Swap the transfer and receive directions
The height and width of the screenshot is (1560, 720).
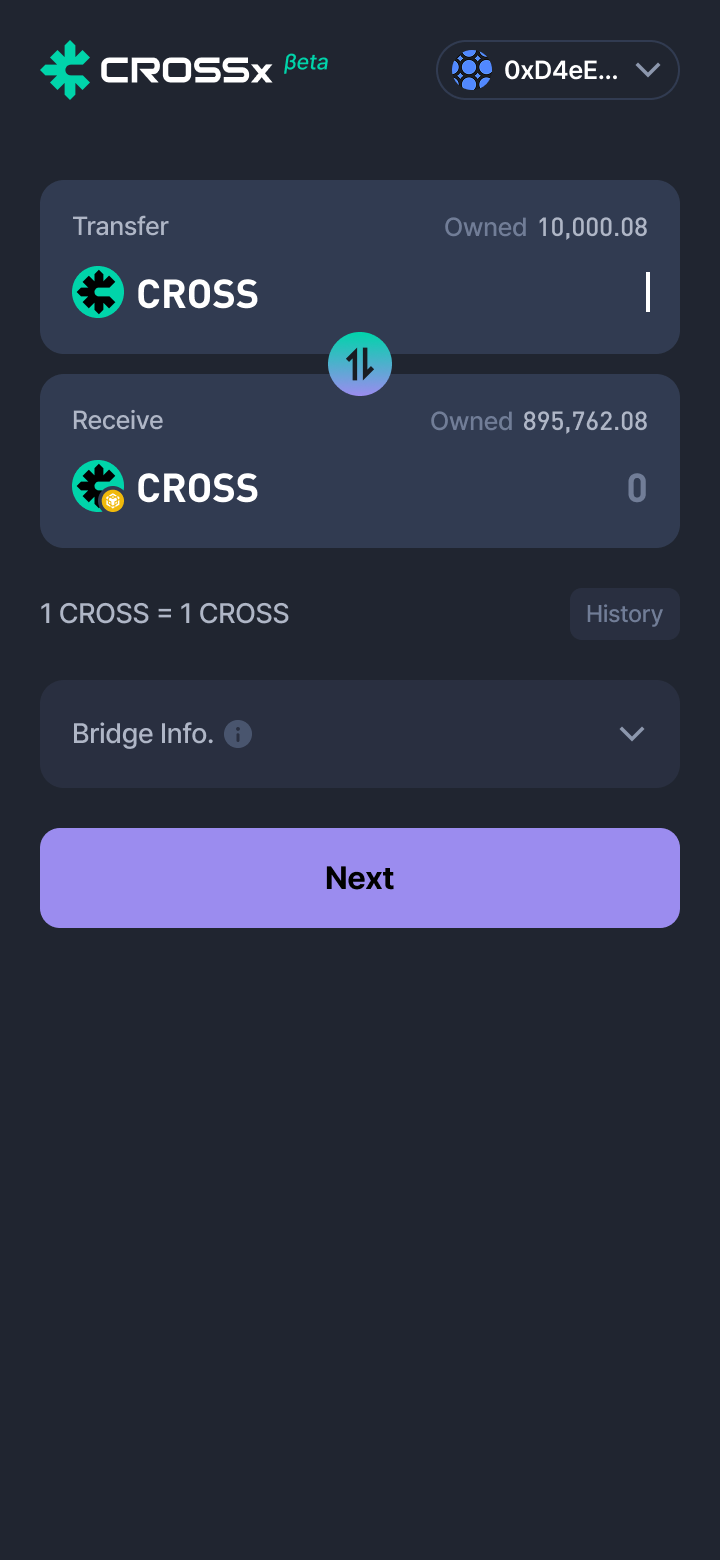(360, 364)
